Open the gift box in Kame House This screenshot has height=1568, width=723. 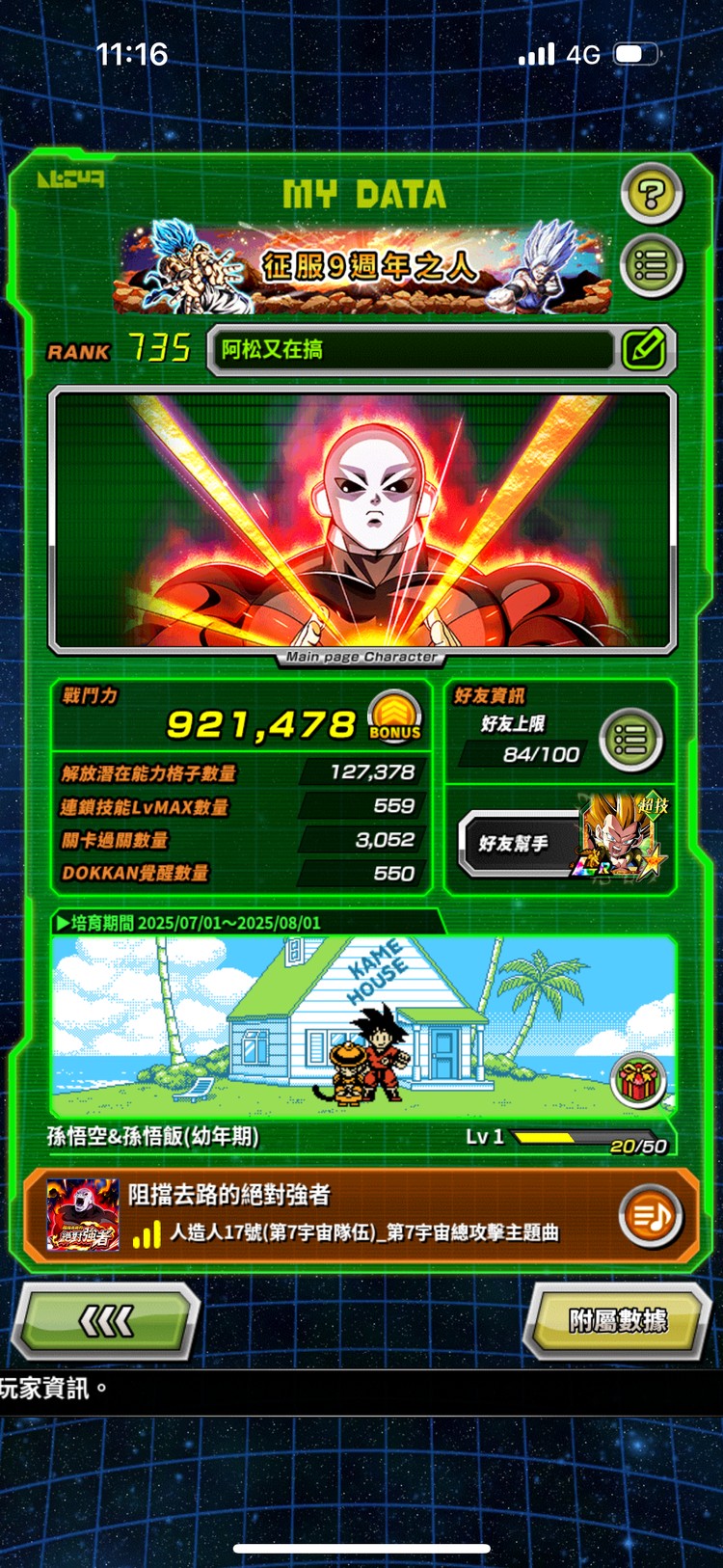(637, 1080)
